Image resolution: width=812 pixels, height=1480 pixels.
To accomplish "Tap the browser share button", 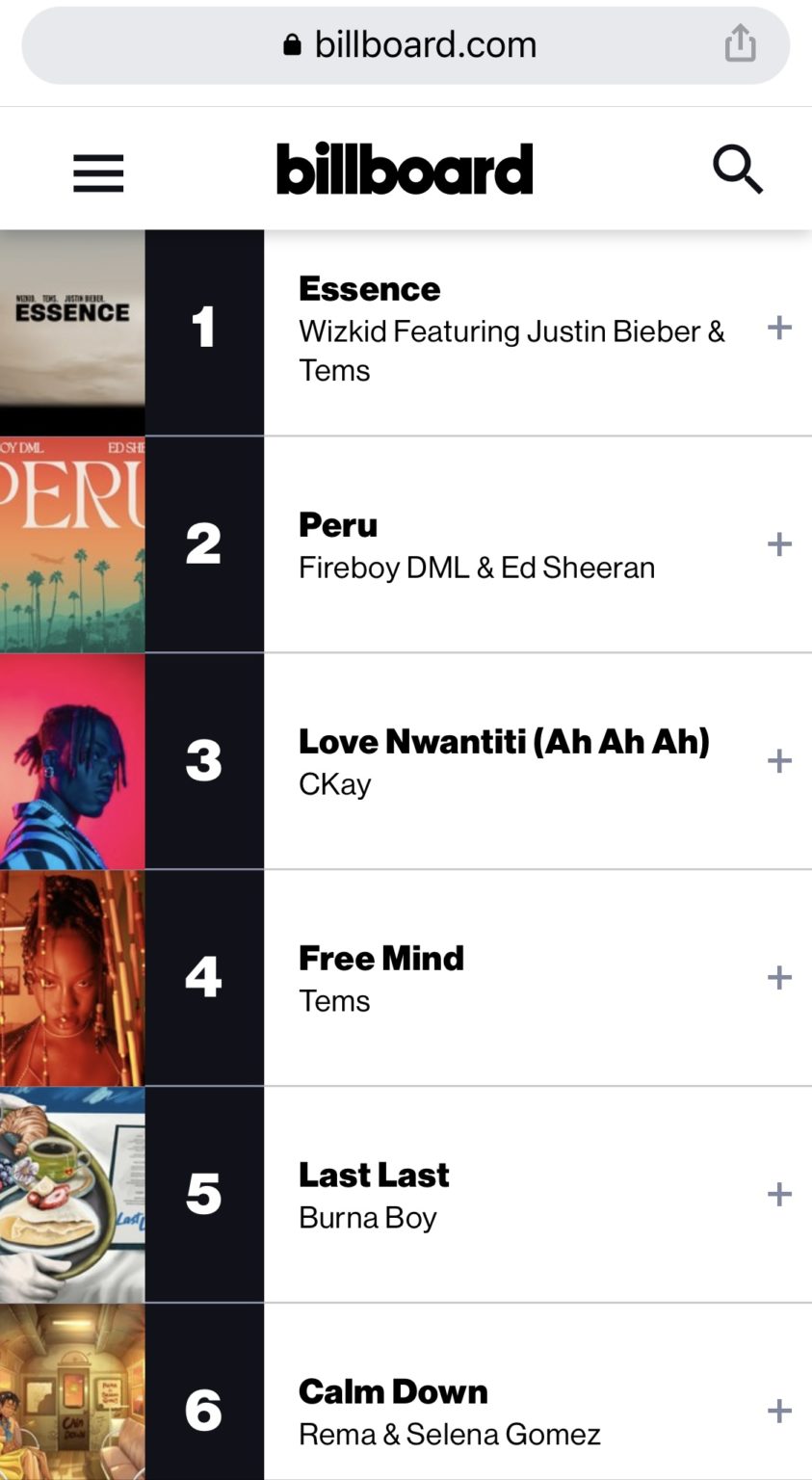I will click(740, 44).
